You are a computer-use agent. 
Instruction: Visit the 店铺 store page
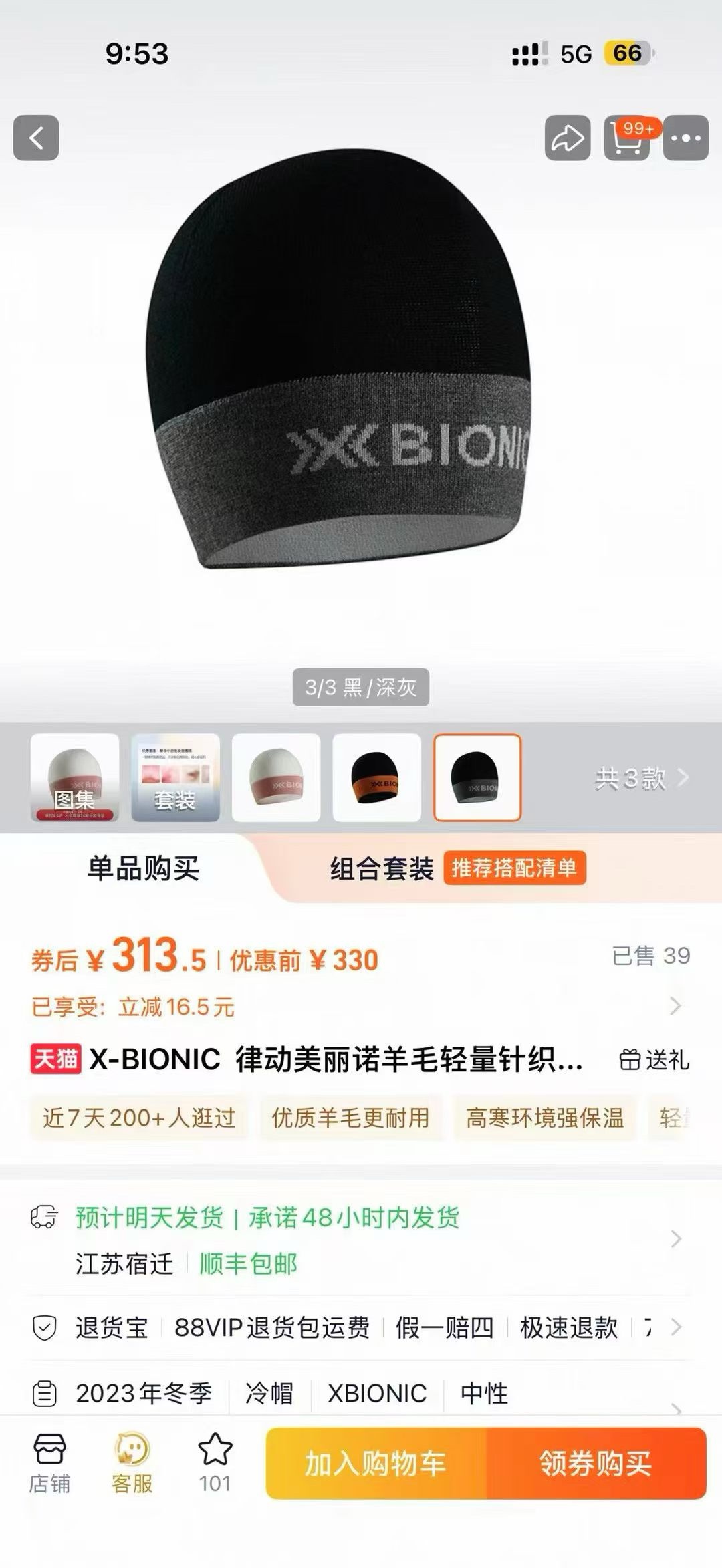[49, 1462]
